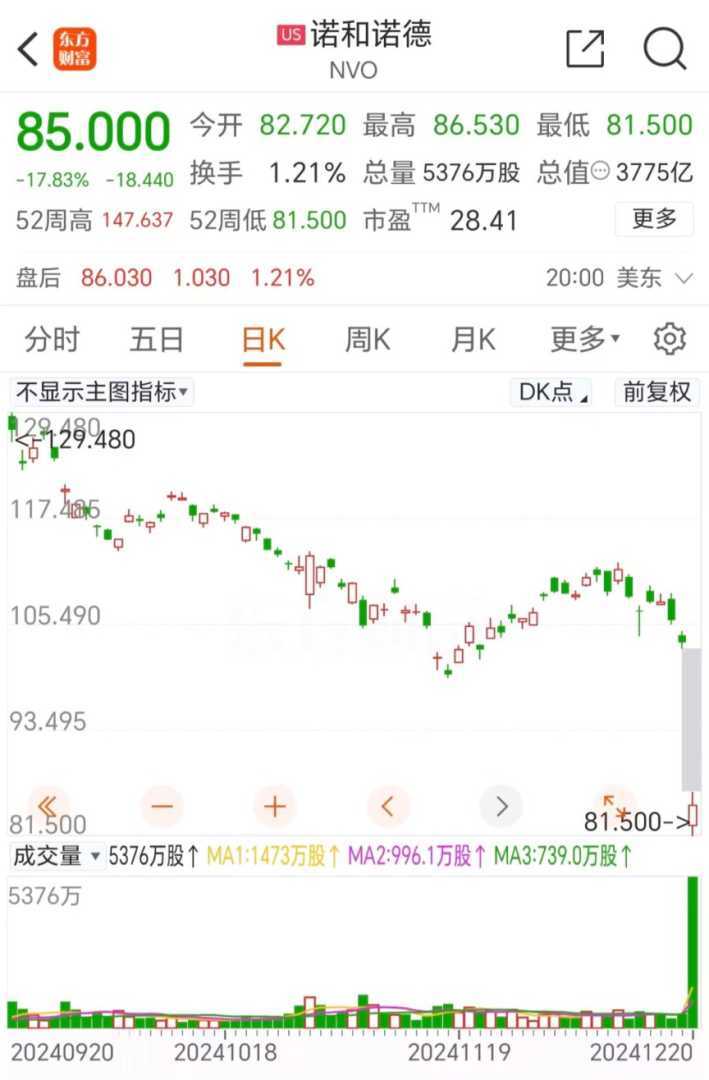This screenshot has height=1080, width=709.
Task: Toggle the DK点 option
Action: pos(552,392)
